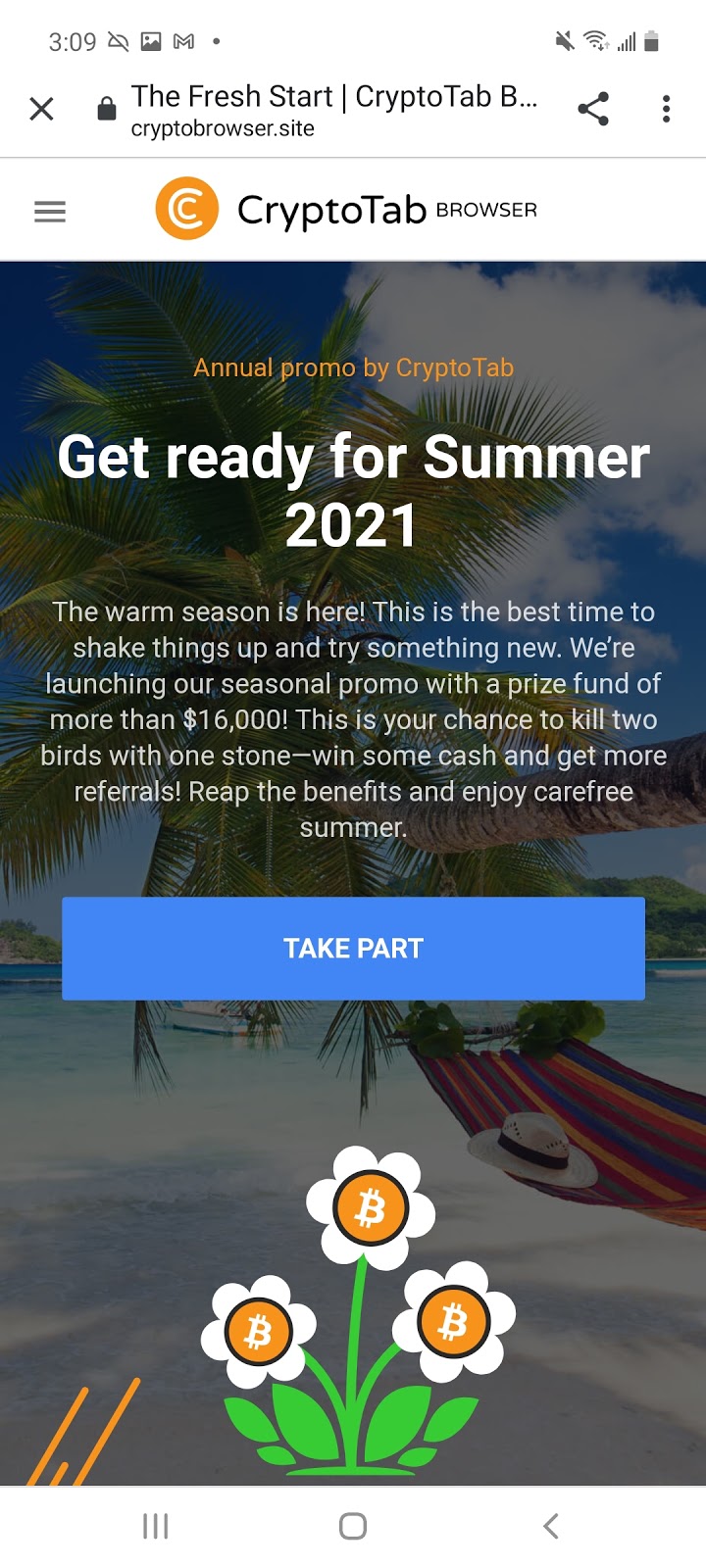Go back with system back button

pyautogui.click(x=551, y=1526)
